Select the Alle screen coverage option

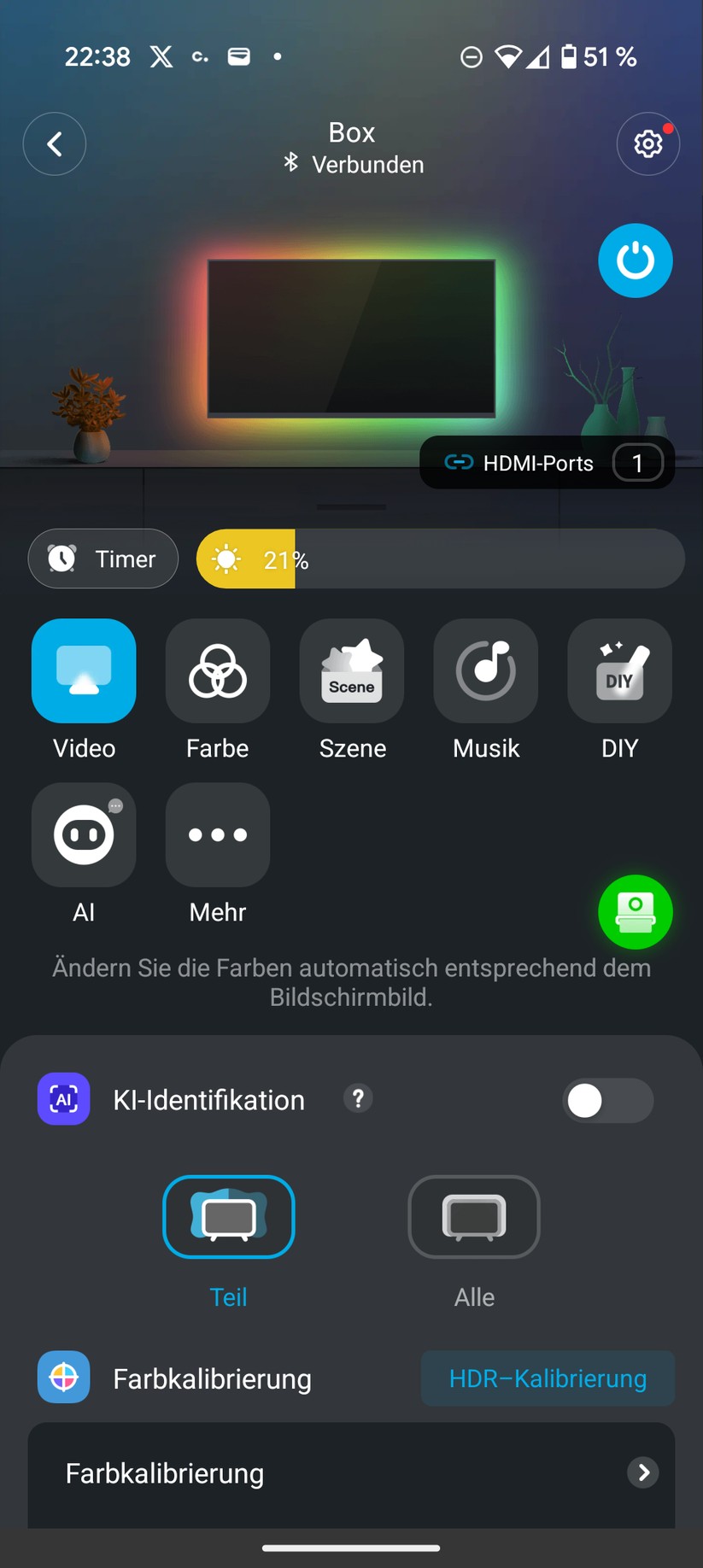coord(474,1217)
